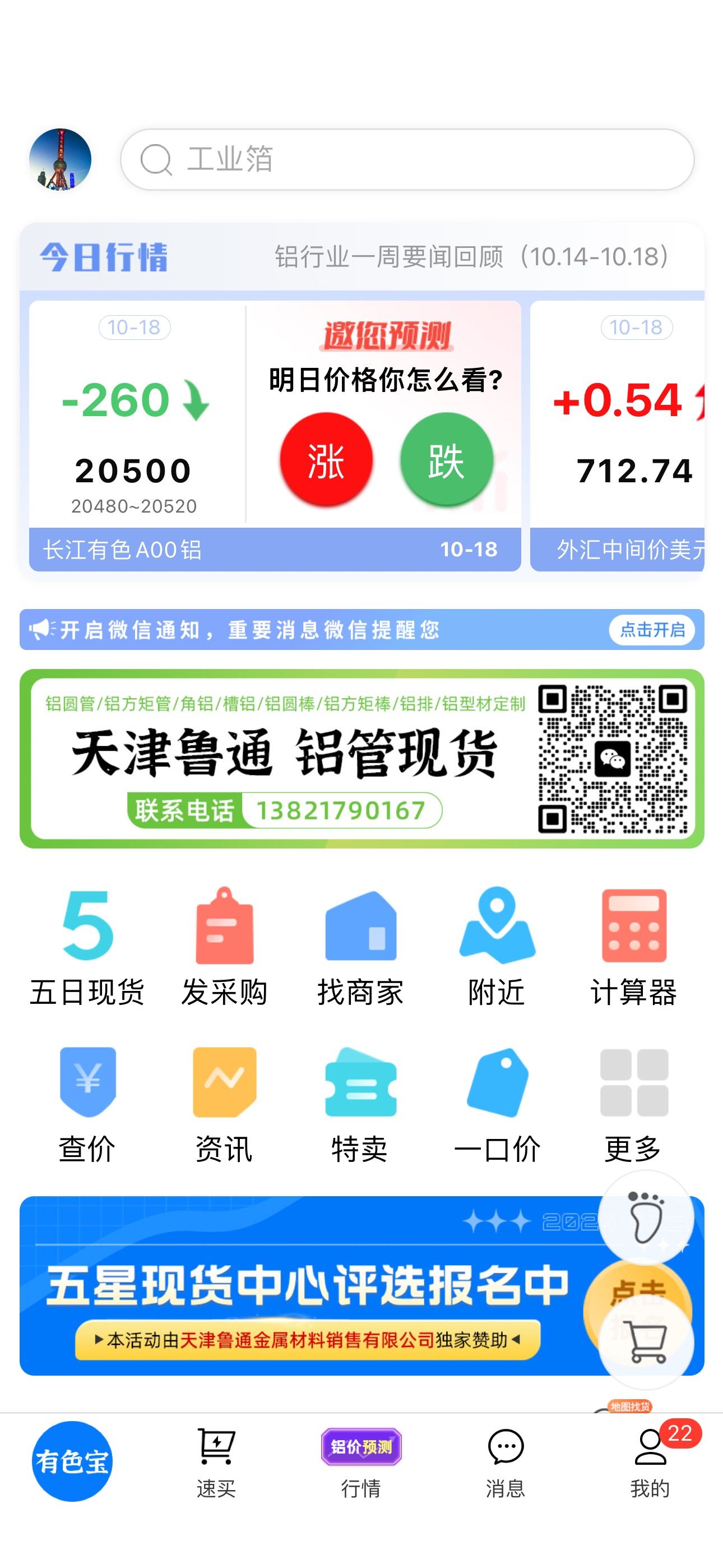Predict price rise with 涨 button
This screenshot has height=1568, width=723.
[x=326, y=459]
